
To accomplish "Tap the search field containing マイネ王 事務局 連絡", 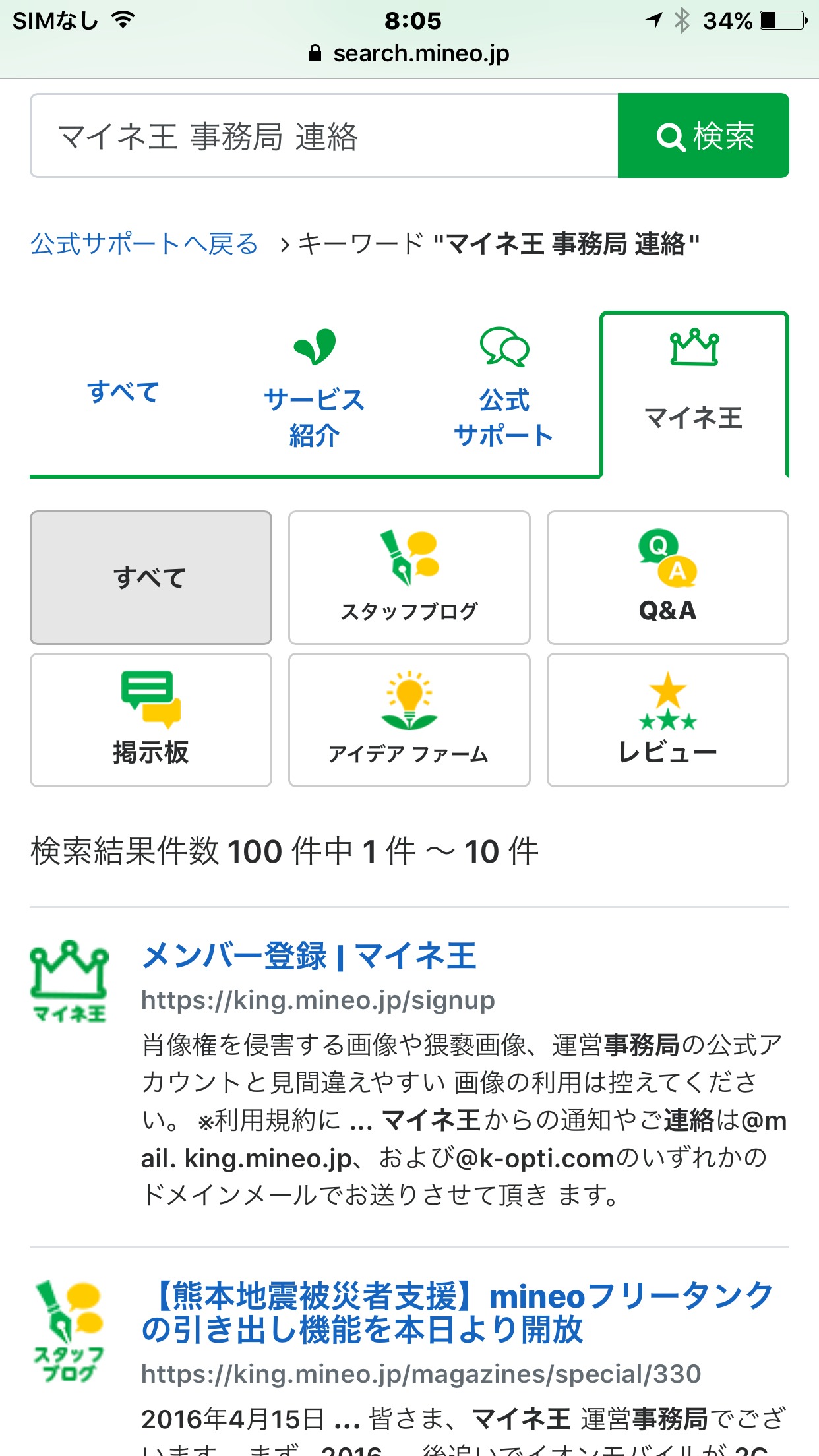I will pos(323,136).
